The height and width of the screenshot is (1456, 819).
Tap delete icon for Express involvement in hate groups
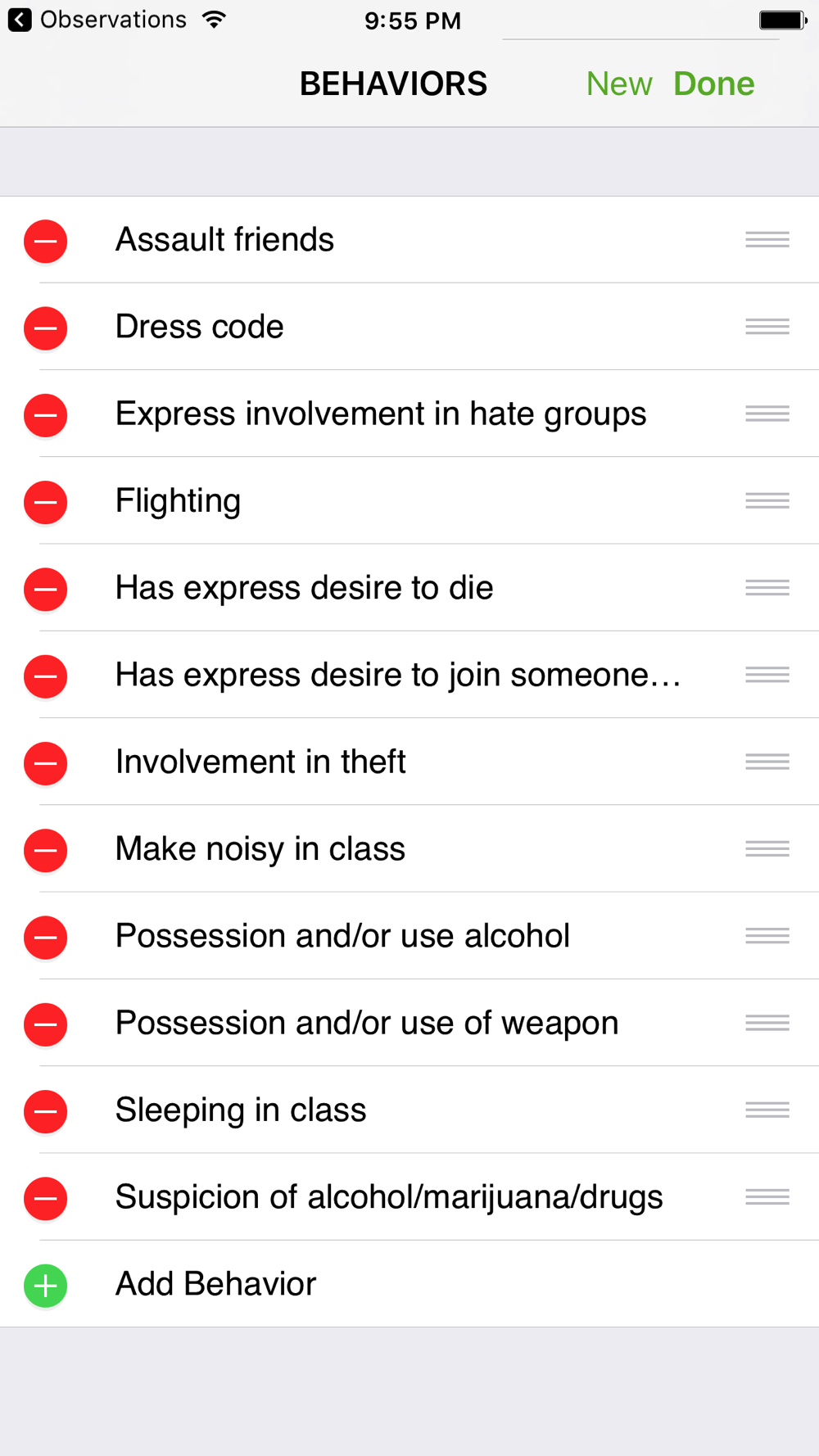[46, 414]
